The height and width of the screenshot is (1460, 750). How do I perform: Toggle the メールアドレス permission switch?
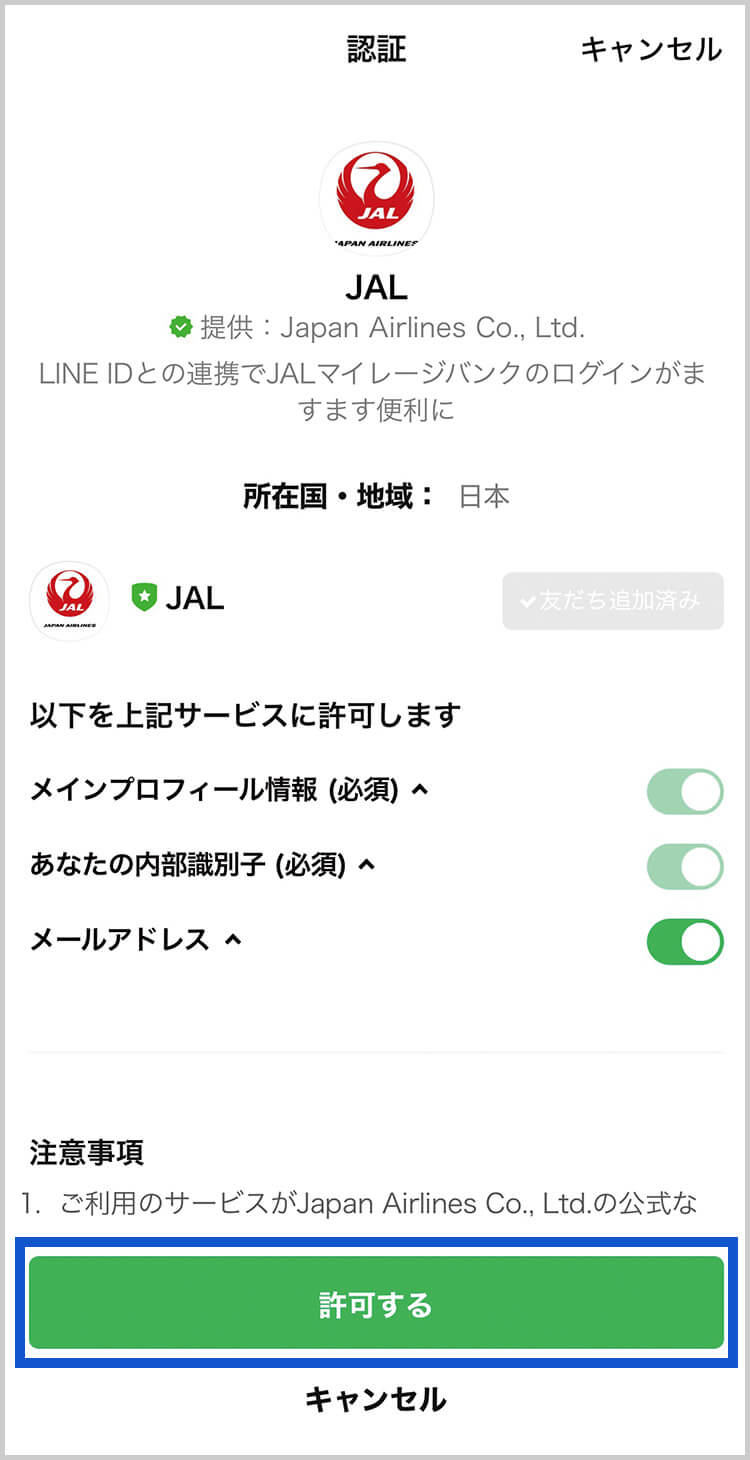[x=684, y=941]
